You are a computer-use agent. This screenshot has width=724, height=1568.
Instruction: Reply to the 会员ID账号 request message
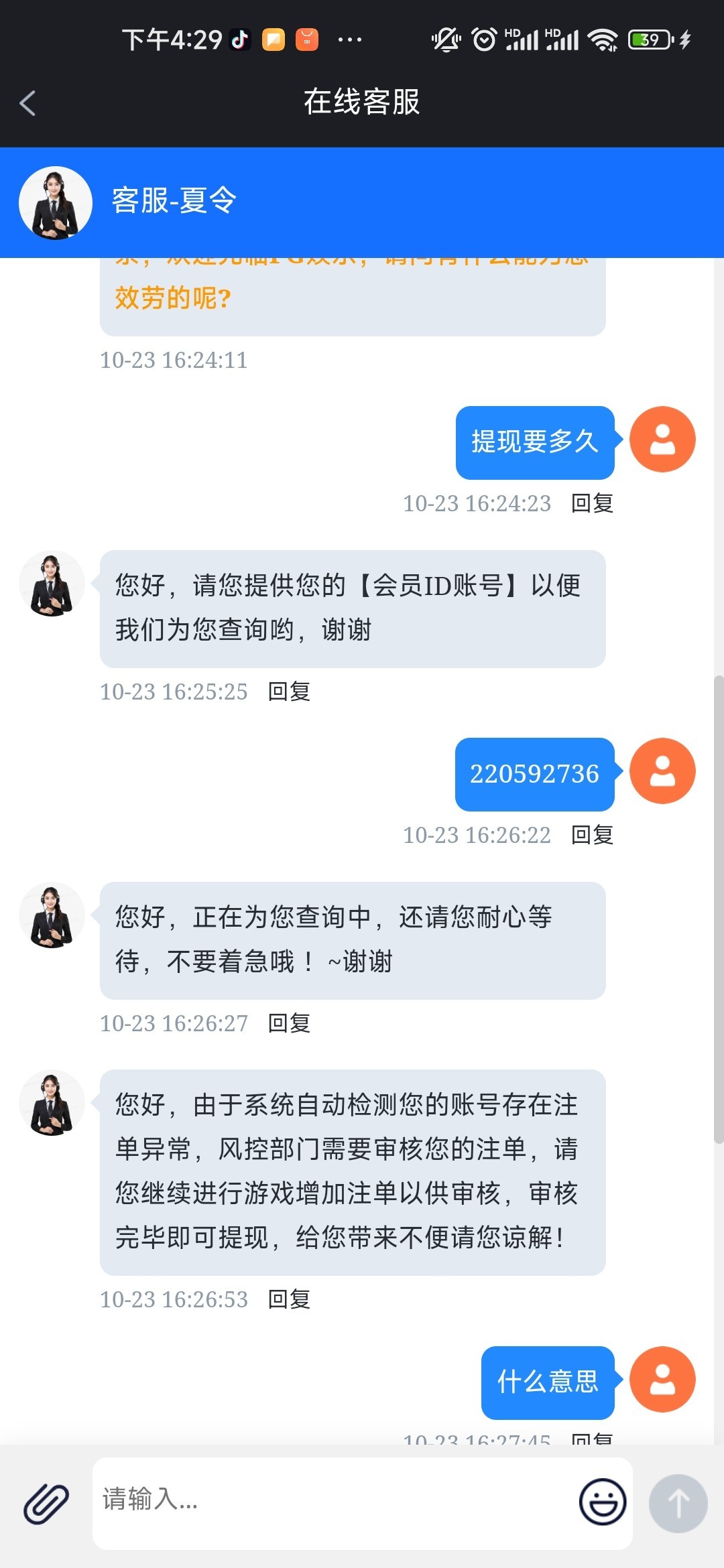289,692
